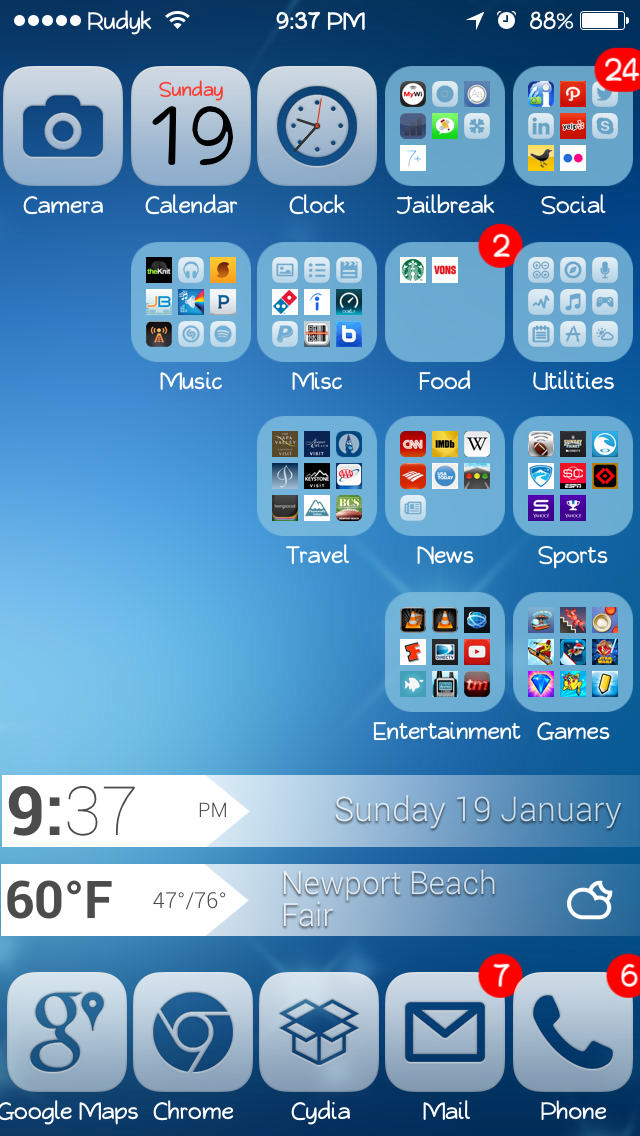Viewport: 640px width, 1136px height.
Task: Launch Chrome browser
Action: point(193,1032)
